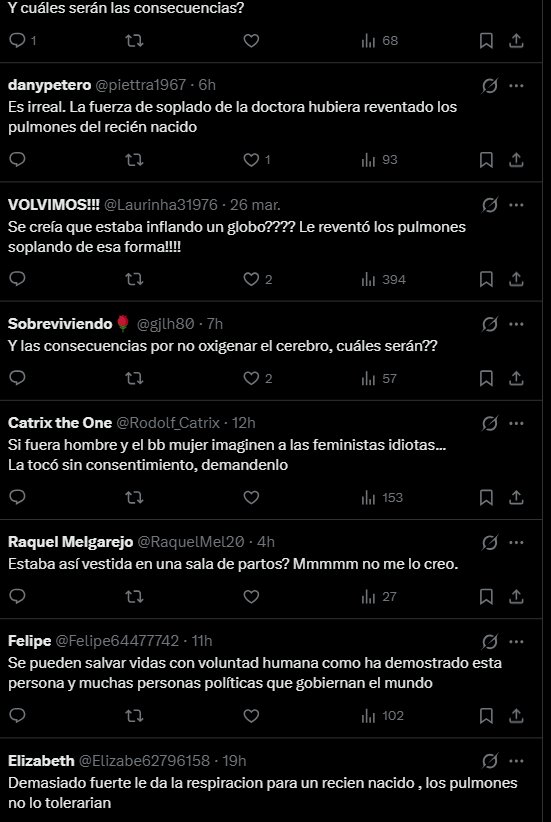
Task: View analytics of VOLVIMOS!!! reply with 394 views
Action: (x=384, y=279)
